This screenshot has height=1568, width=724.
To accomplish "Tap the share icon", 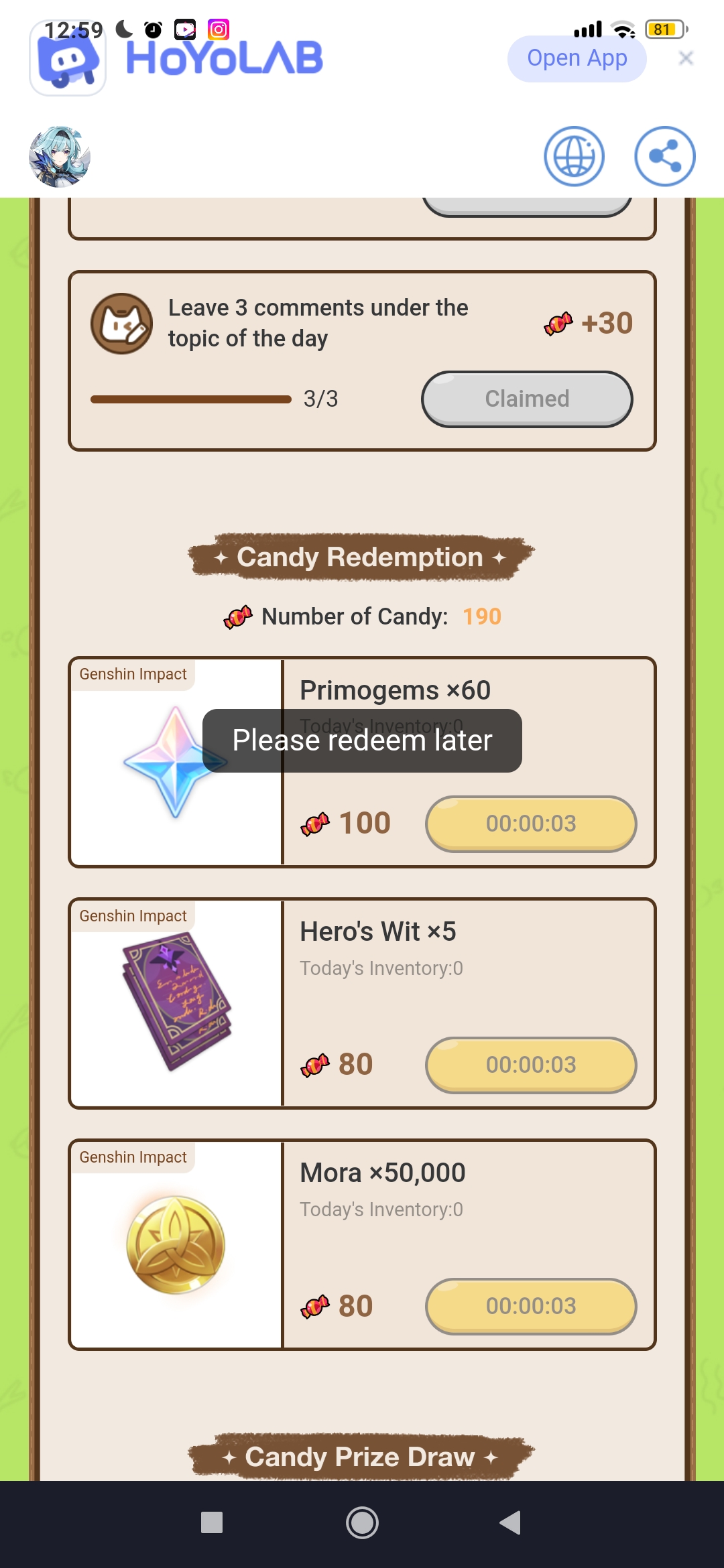I will (665, 155).
